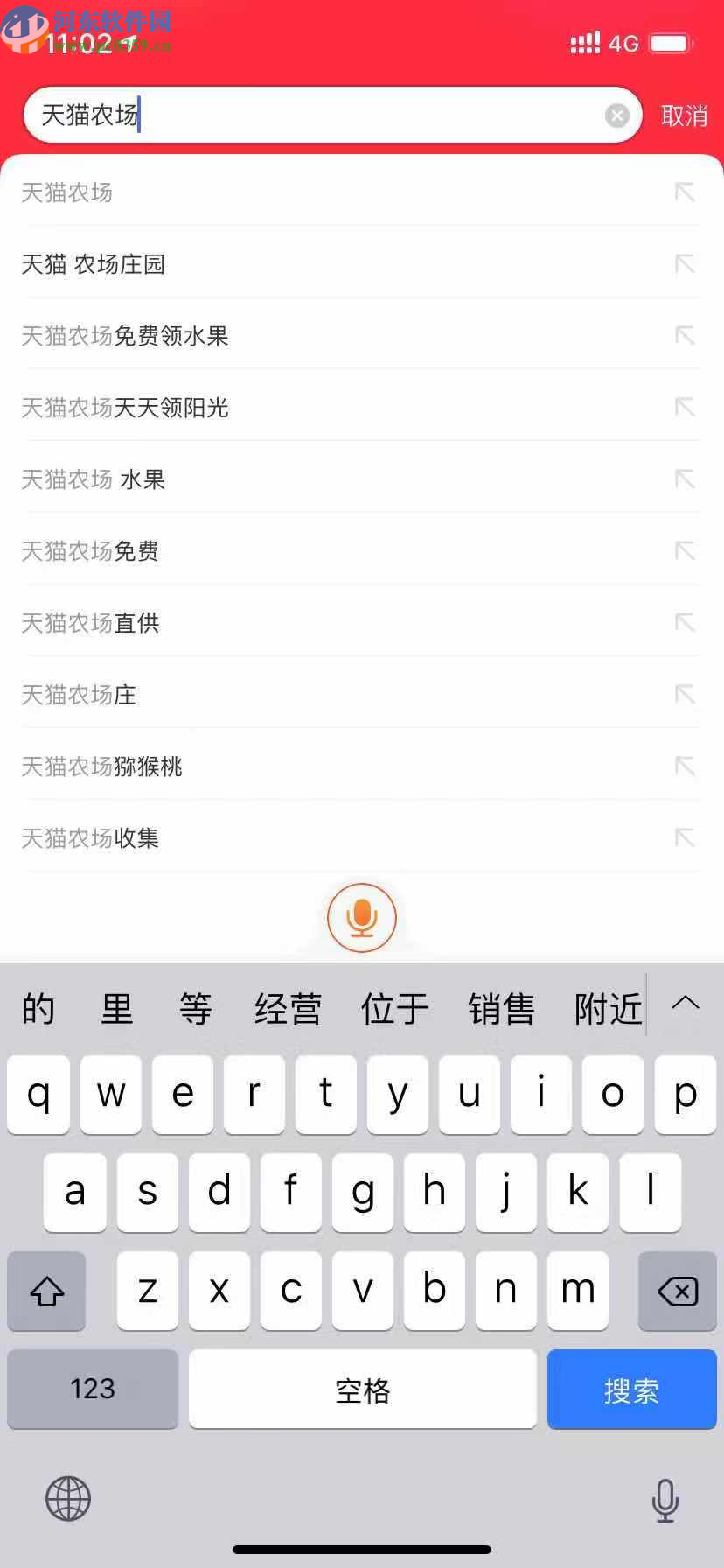The image size is (724, 1568).
Task: Tap 取消 to cancel the search
Action: [685, 115]
